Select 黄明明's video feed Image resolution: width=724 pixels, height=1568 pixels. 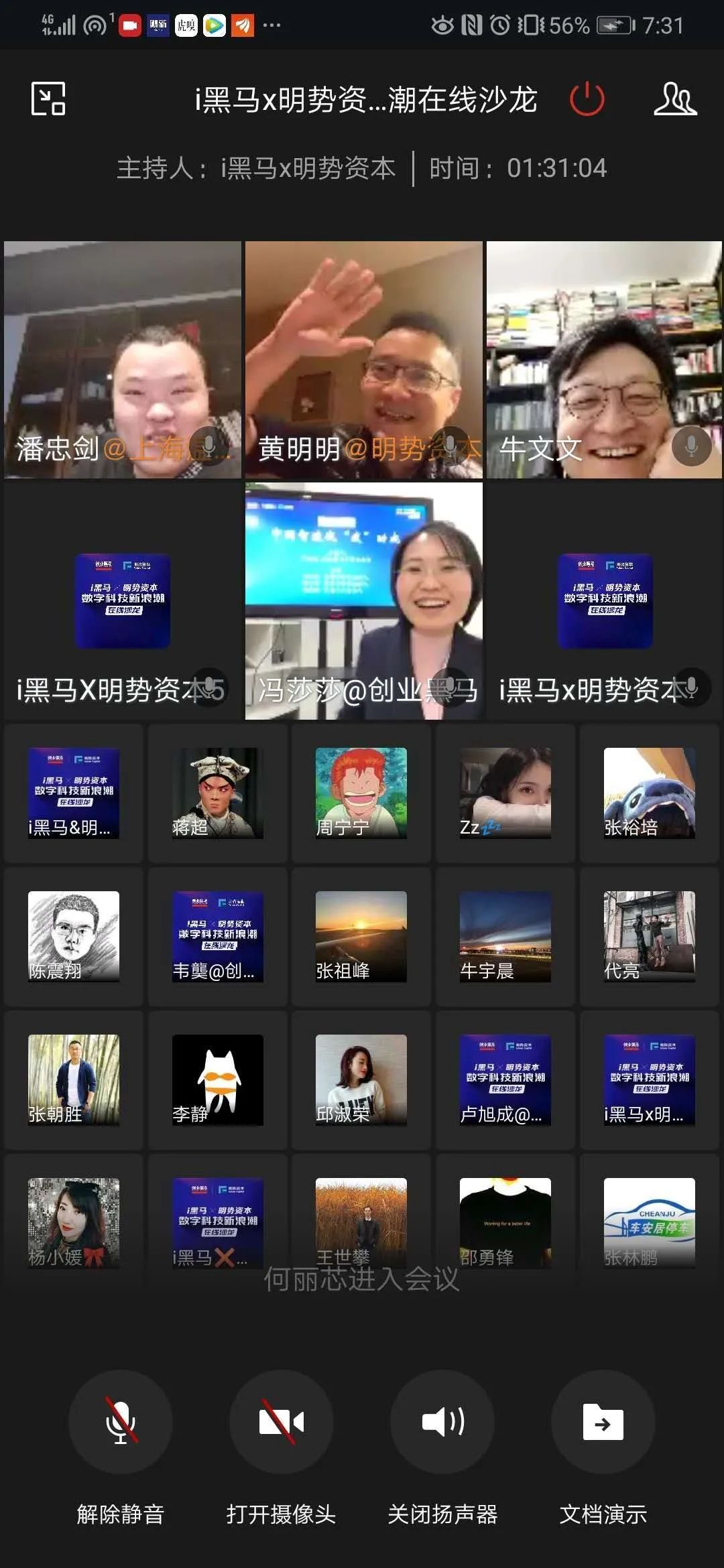363,360
